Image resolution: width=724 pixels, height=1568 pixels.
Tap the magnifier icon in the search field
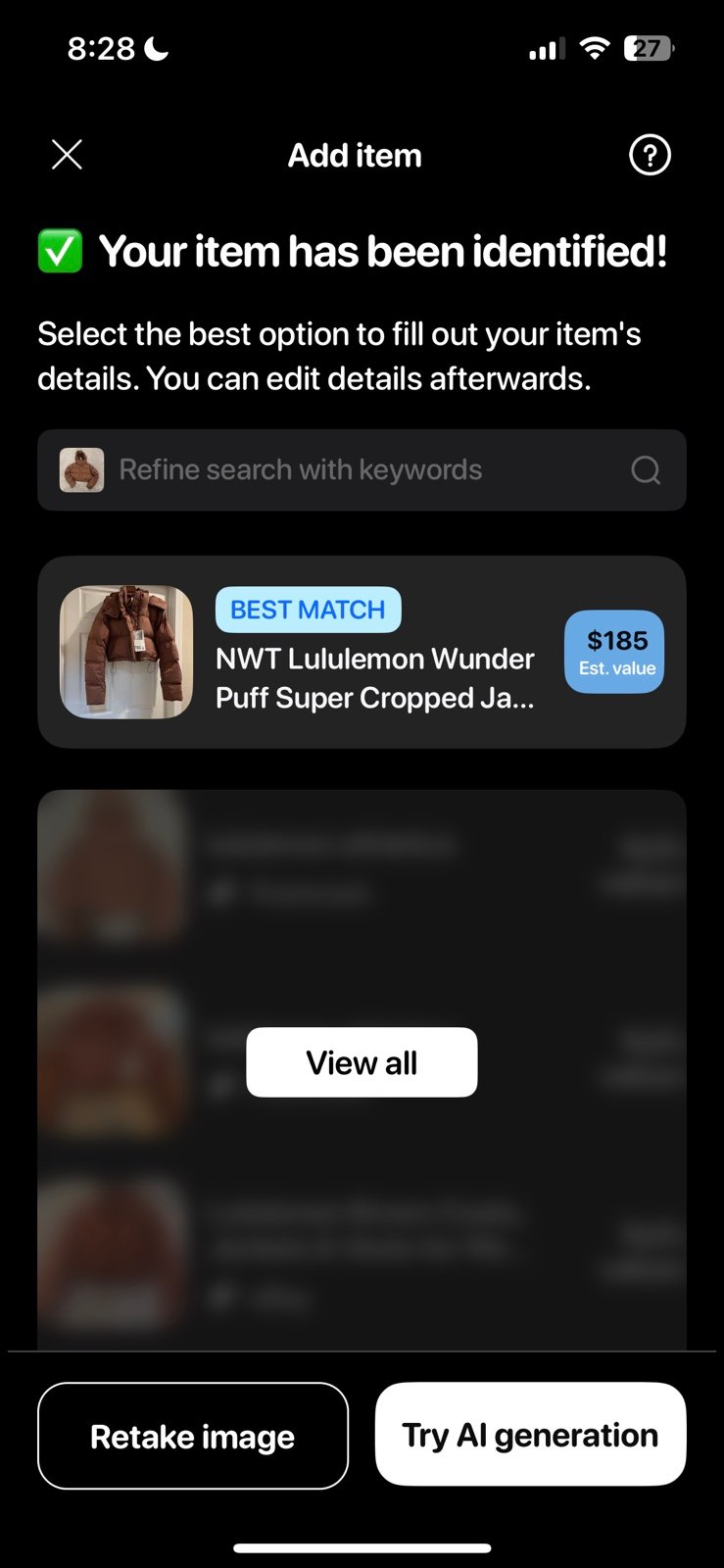646,470
